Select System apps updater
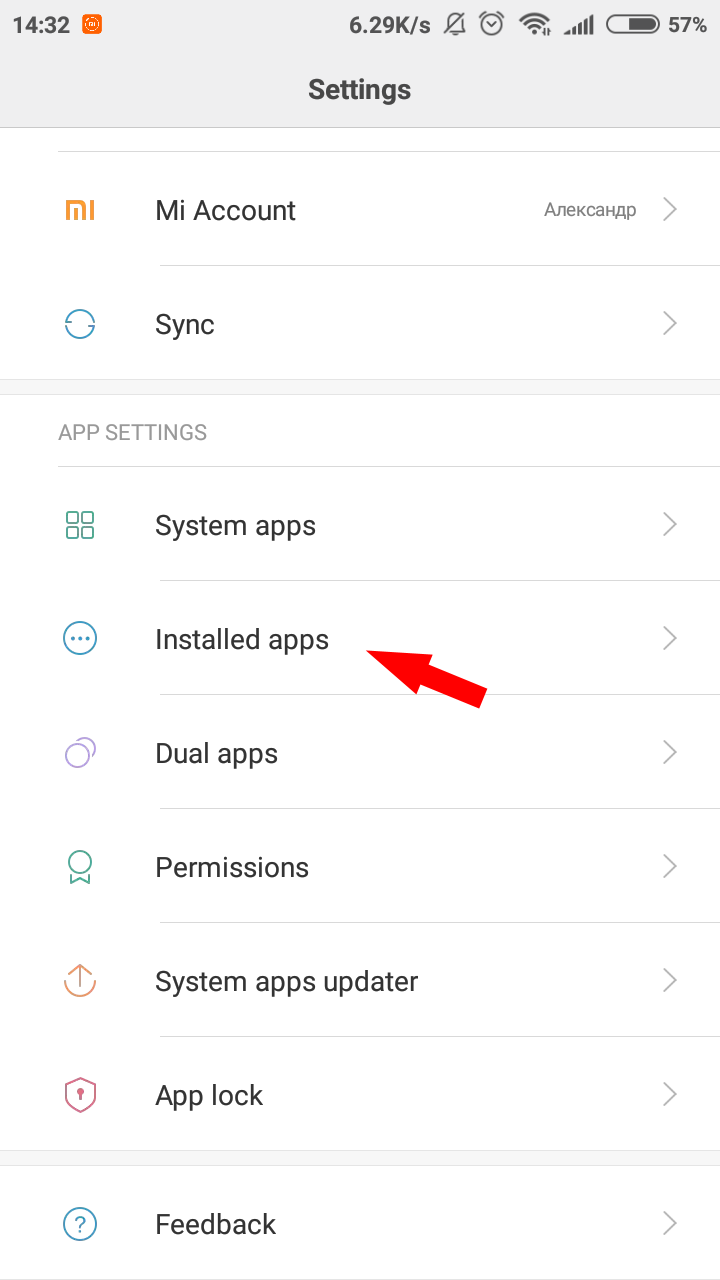 (360, 980)
